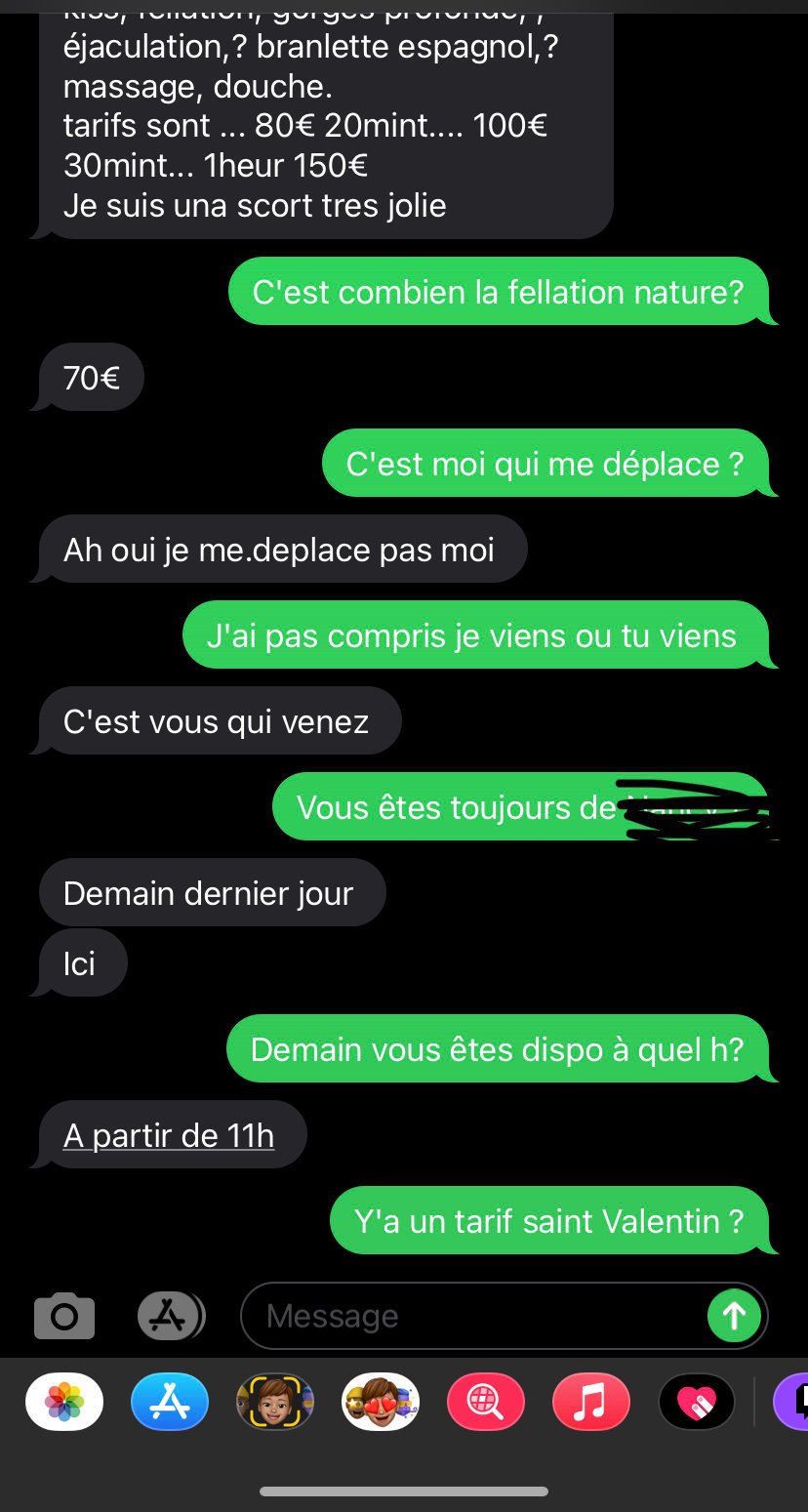Open the images search app with globe icon
The width and height of the screenshot is (808, 1512).
486,1402
